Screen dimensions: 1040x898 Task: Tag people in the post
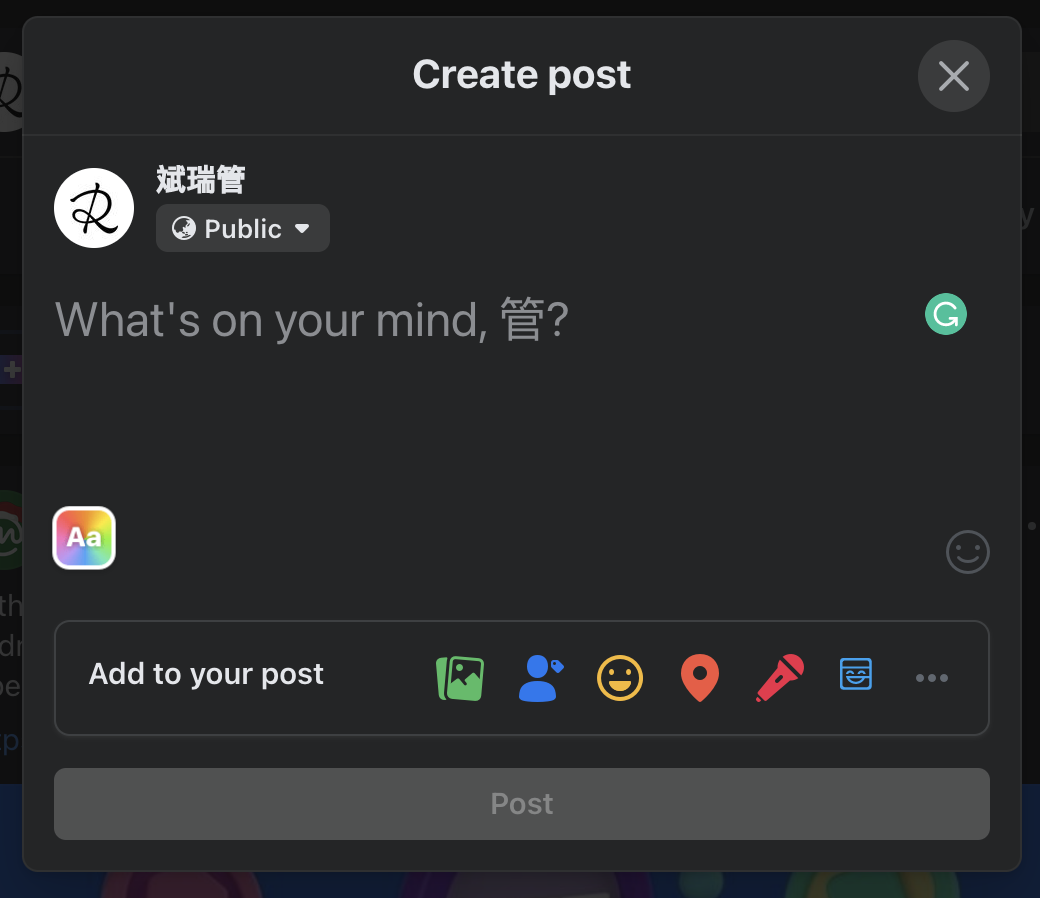pyautogui.click(x=540, y=678)
